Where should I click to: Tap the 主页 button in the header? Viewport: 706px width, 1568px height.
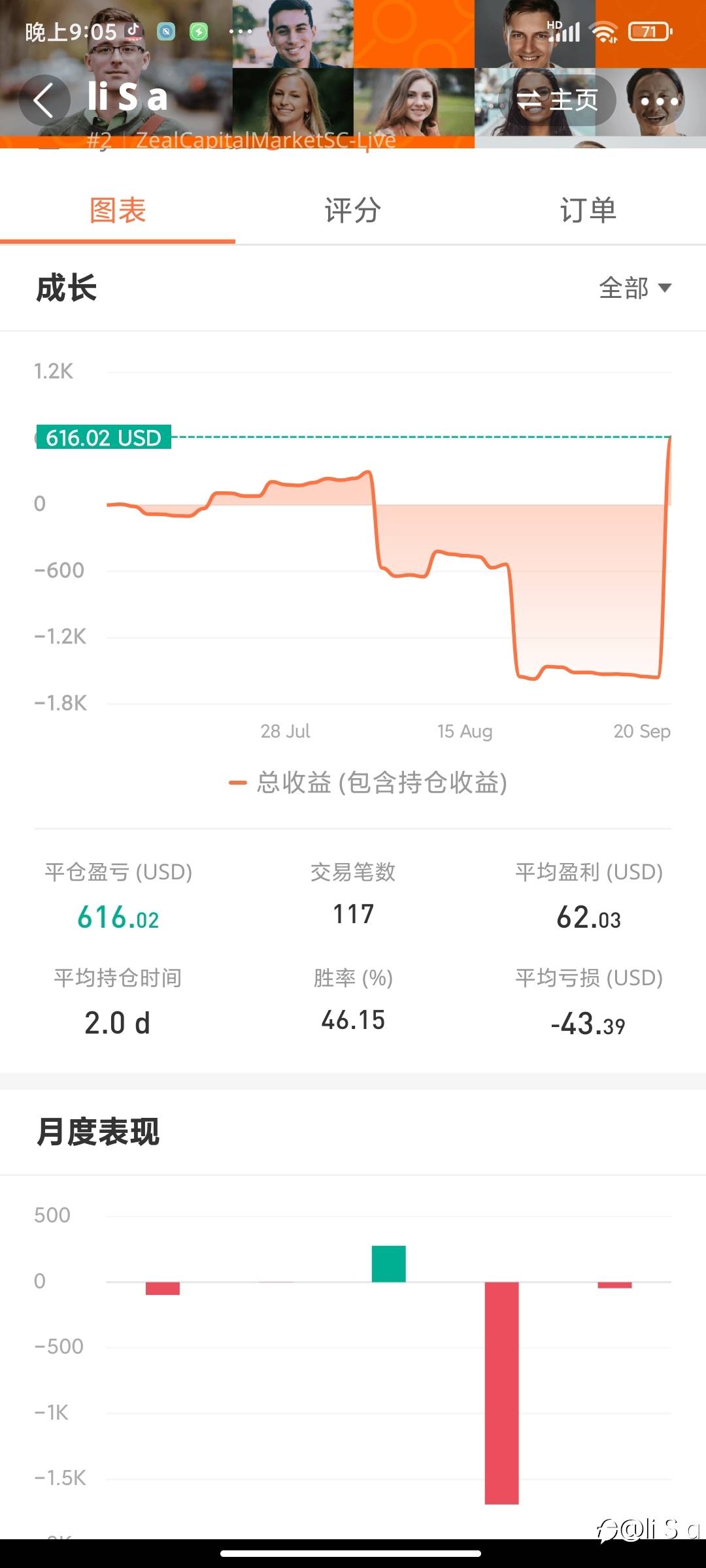557,101
